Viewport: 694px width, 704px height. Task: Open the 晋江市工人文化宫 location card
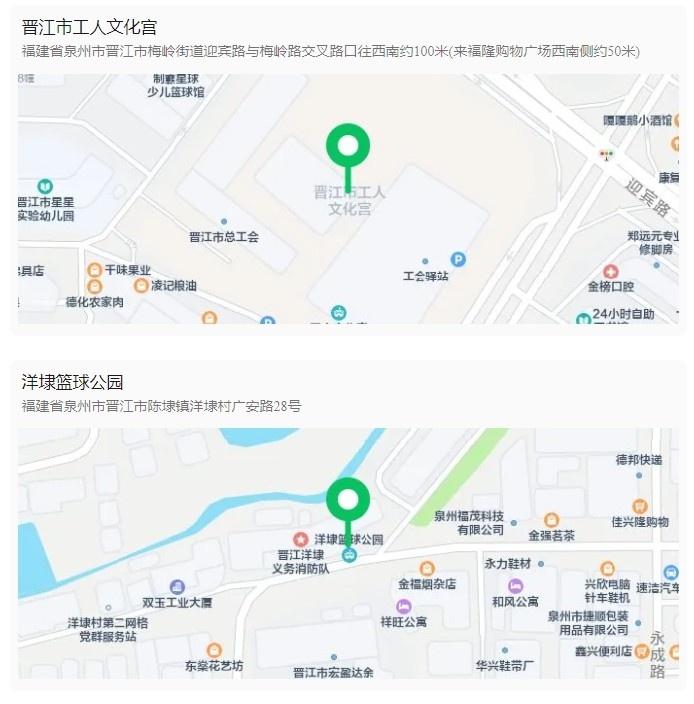pos(90,28)
